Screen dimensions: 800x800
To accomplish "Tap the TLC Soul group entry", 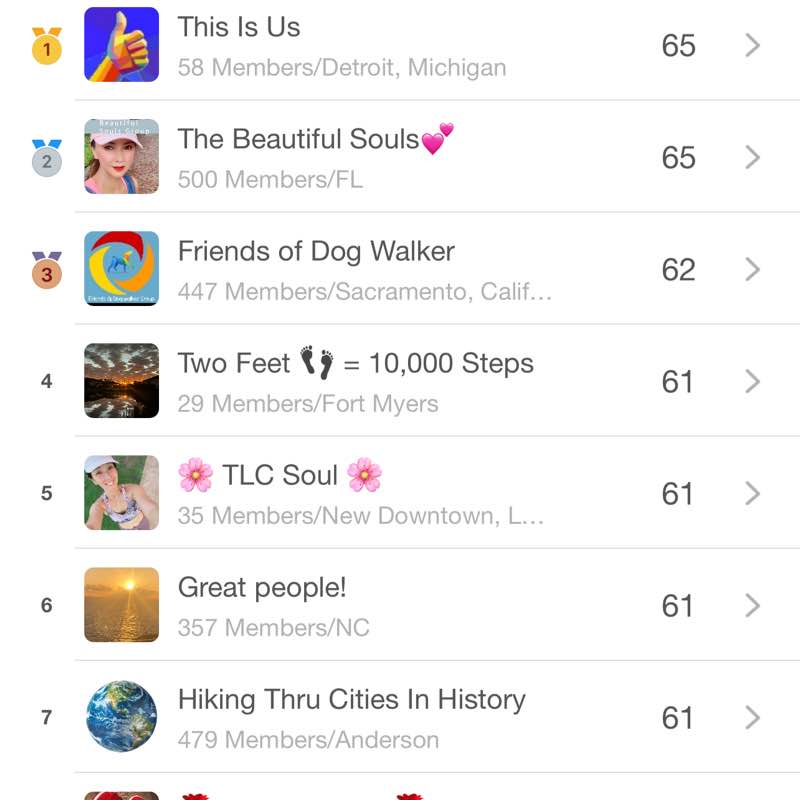I will [x=400, y=493].
